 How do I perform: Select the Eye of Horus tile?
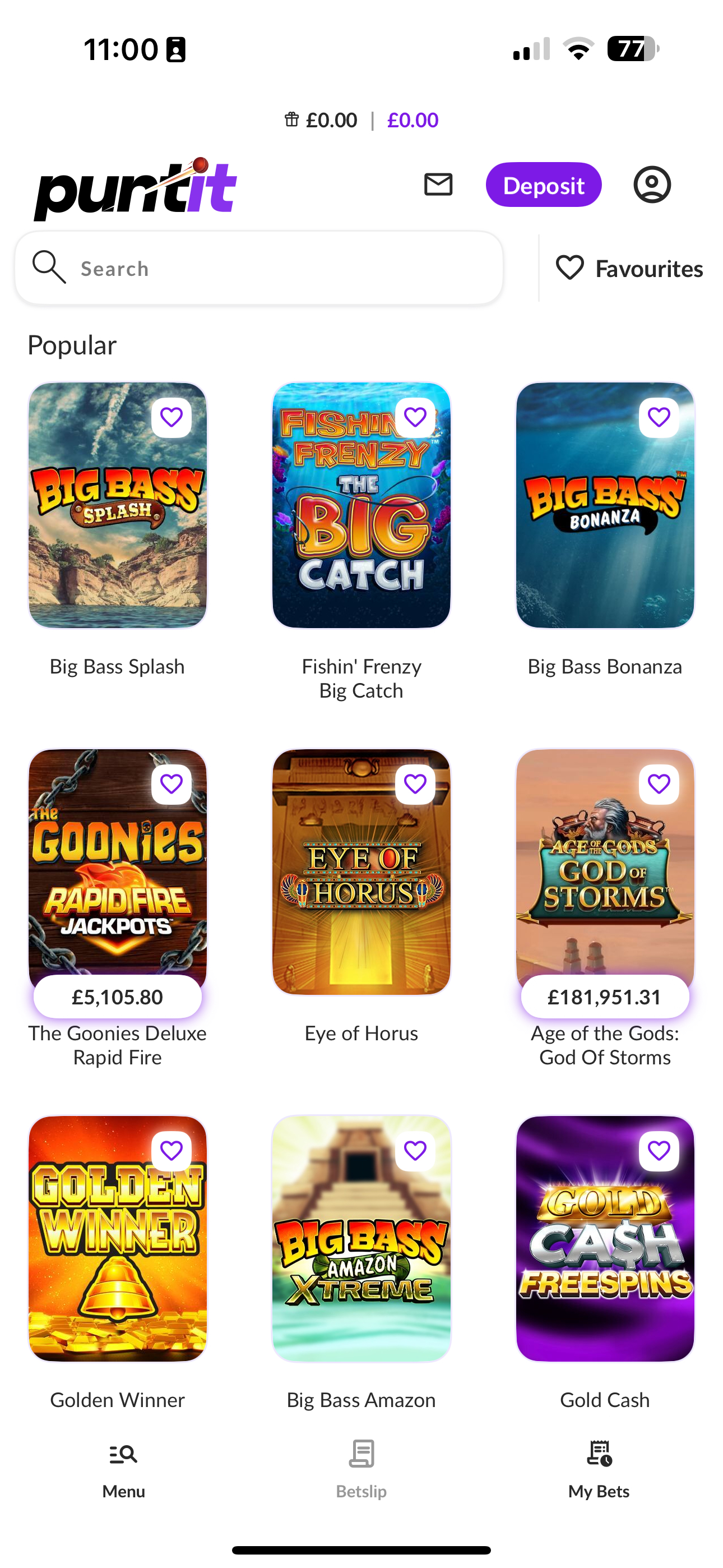click(361, 871)
